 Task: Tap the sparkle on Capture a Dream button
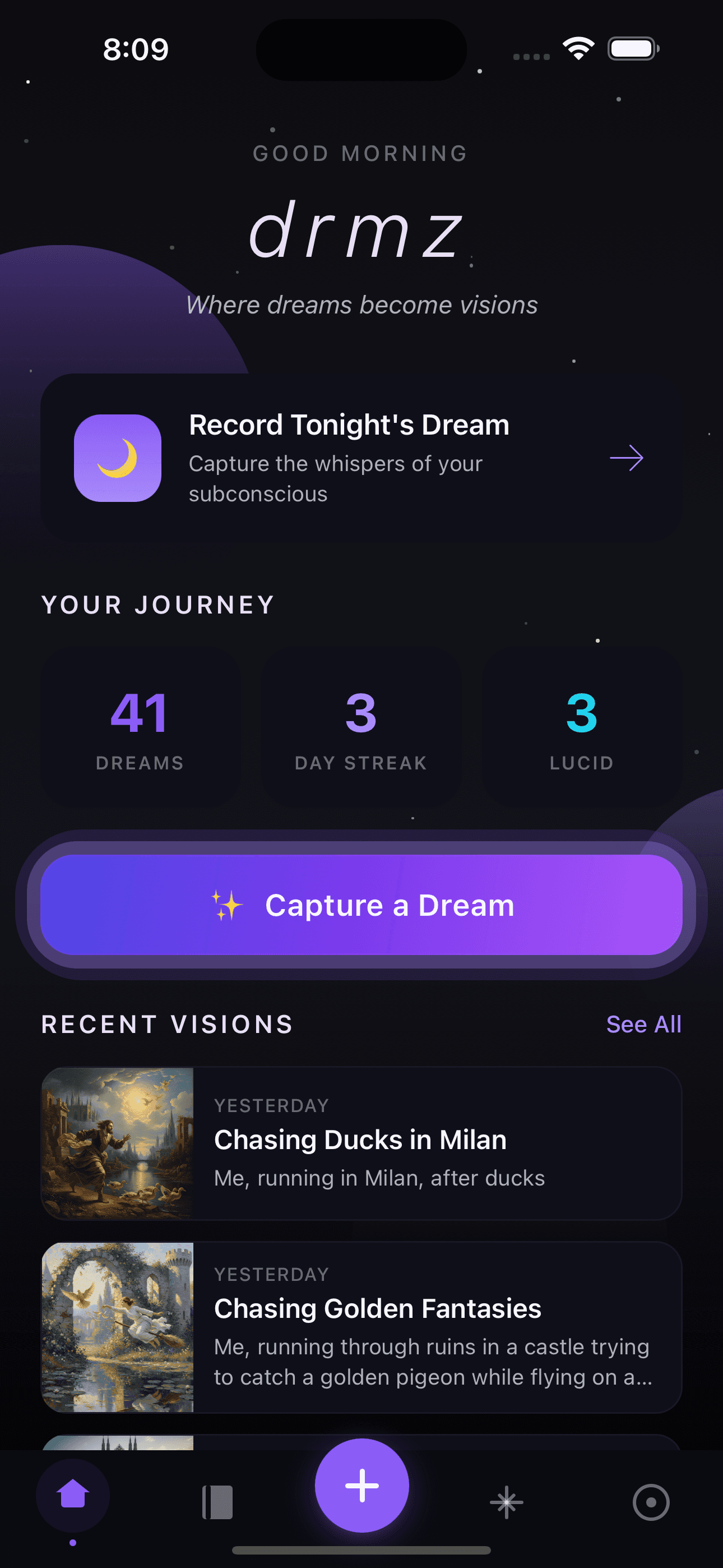point(228,905)
